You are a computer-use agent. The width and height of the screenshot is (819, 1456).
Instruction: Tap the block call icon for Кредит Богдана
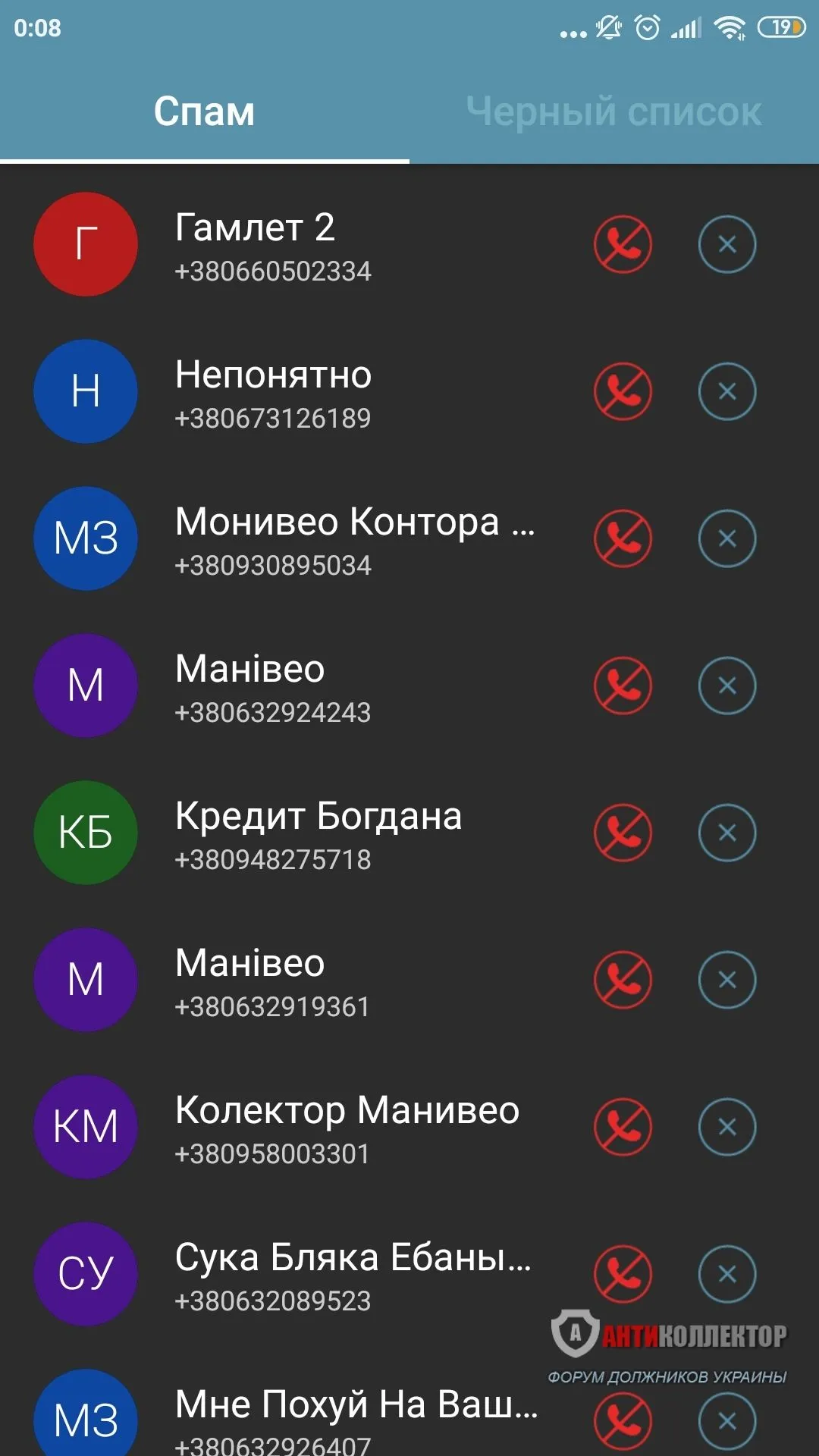[623, 833]
